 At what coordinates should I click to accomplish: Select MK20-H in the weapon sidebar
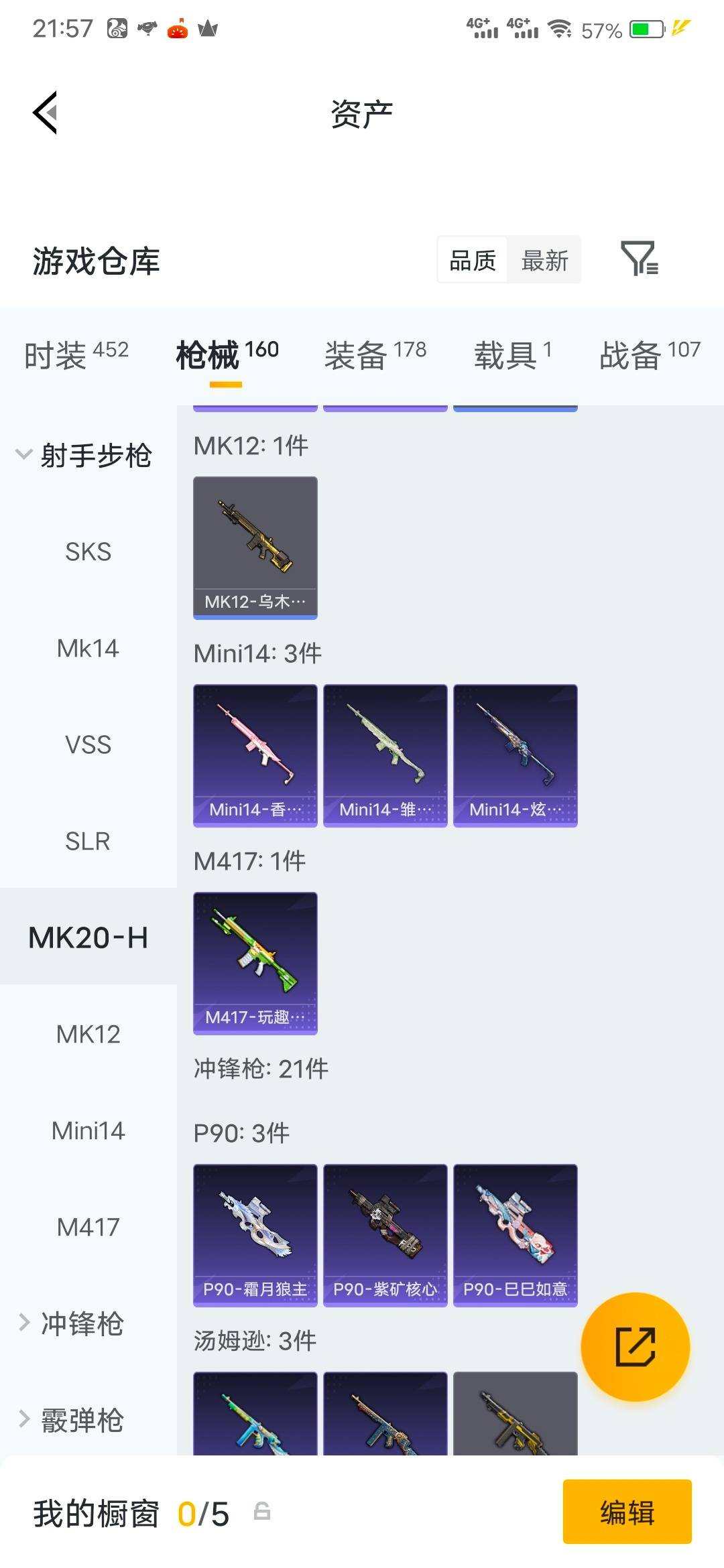coord(88,938)
